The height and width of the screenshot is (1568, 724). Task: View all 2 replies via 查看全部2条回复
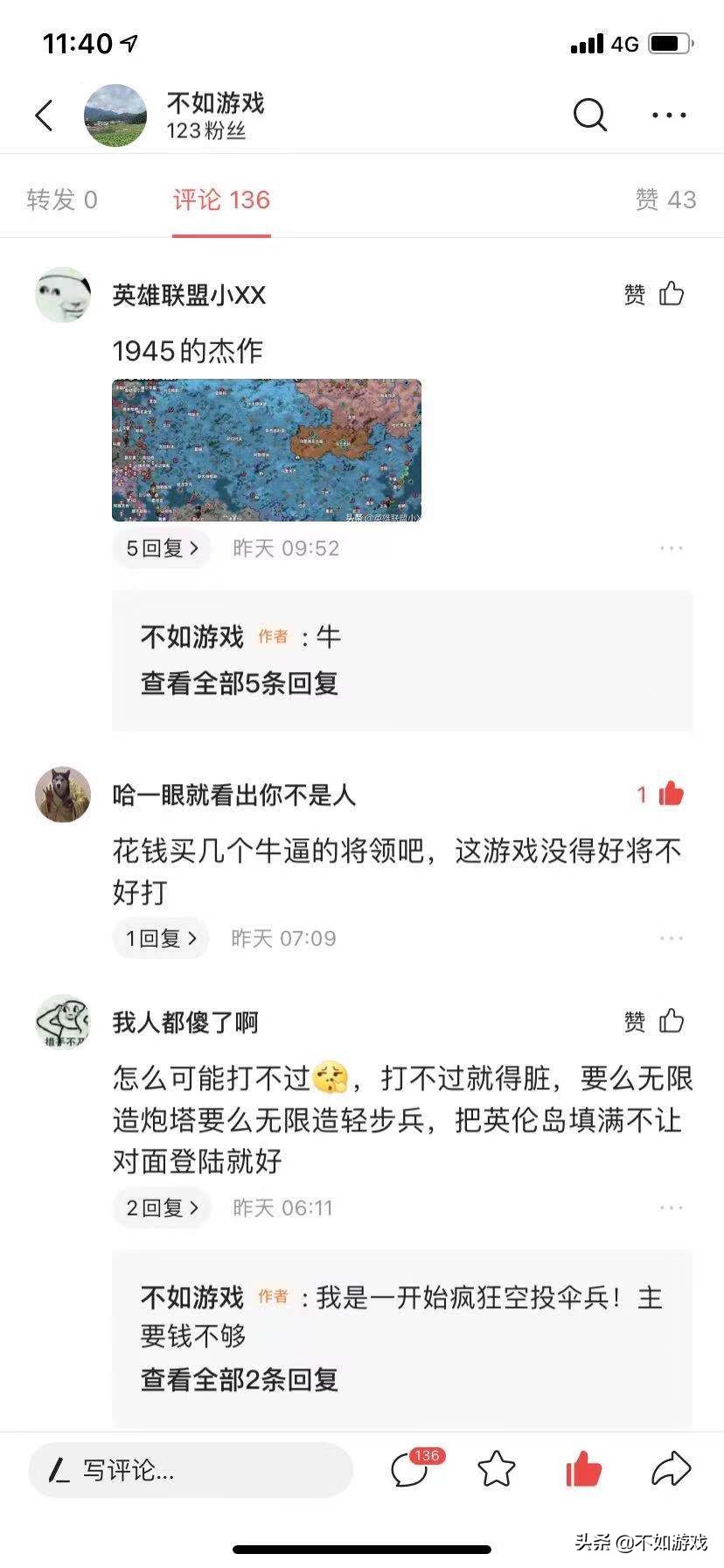pos(240,1380)
